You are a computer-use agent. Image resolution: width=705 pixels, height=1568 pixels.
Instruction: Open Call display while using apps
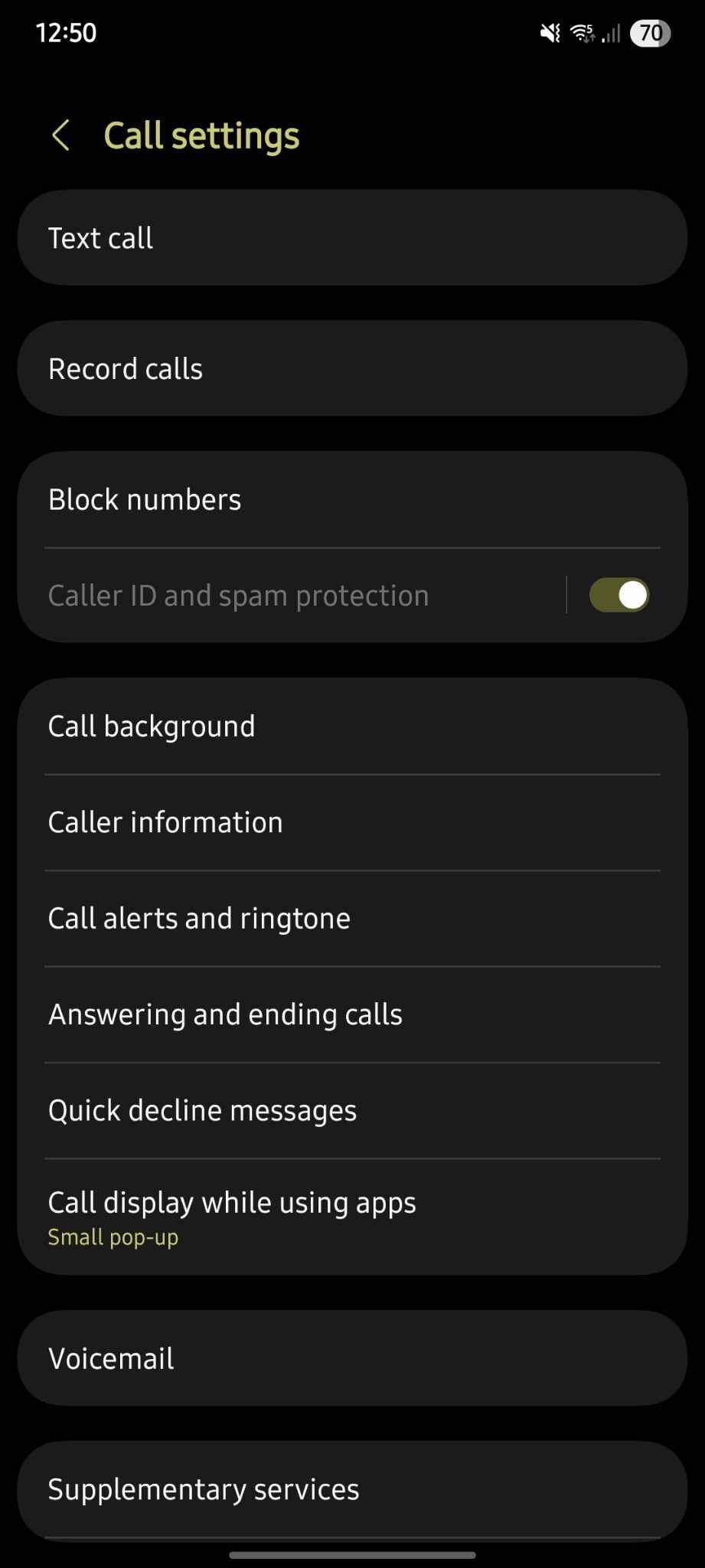pos(352,1217)
